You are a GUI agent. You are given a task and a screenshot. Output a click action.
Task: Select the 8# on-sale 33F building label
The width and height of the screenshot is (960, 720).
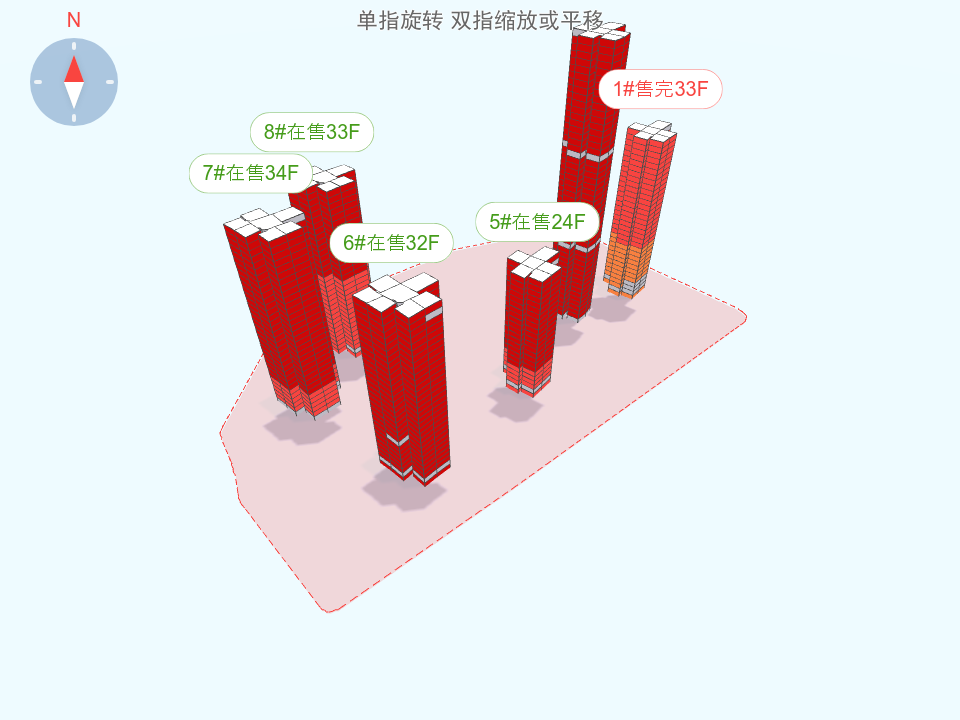(x=311, y=132)
